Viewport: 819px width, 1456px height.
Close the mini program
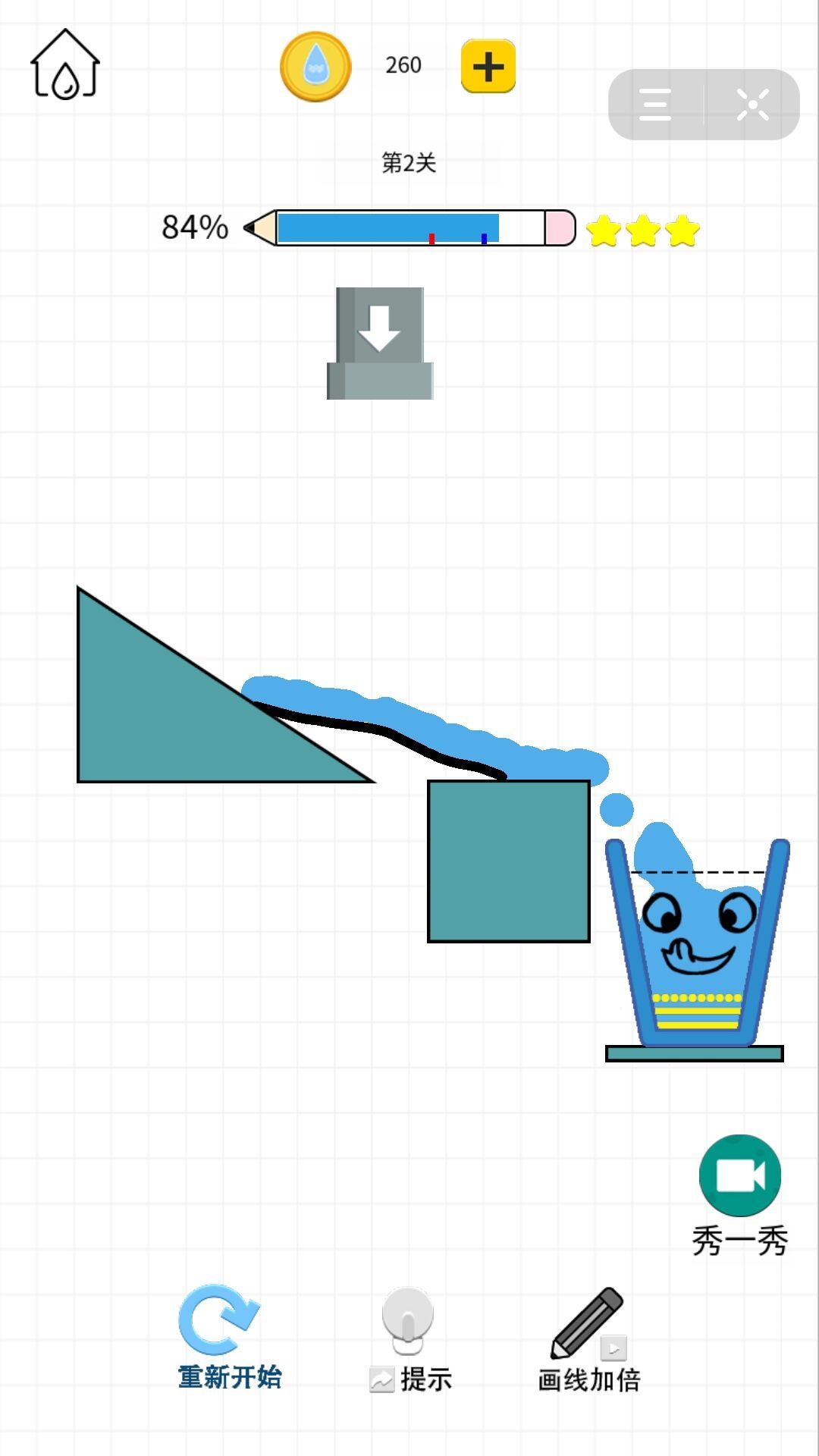click(x=752, y=105)
